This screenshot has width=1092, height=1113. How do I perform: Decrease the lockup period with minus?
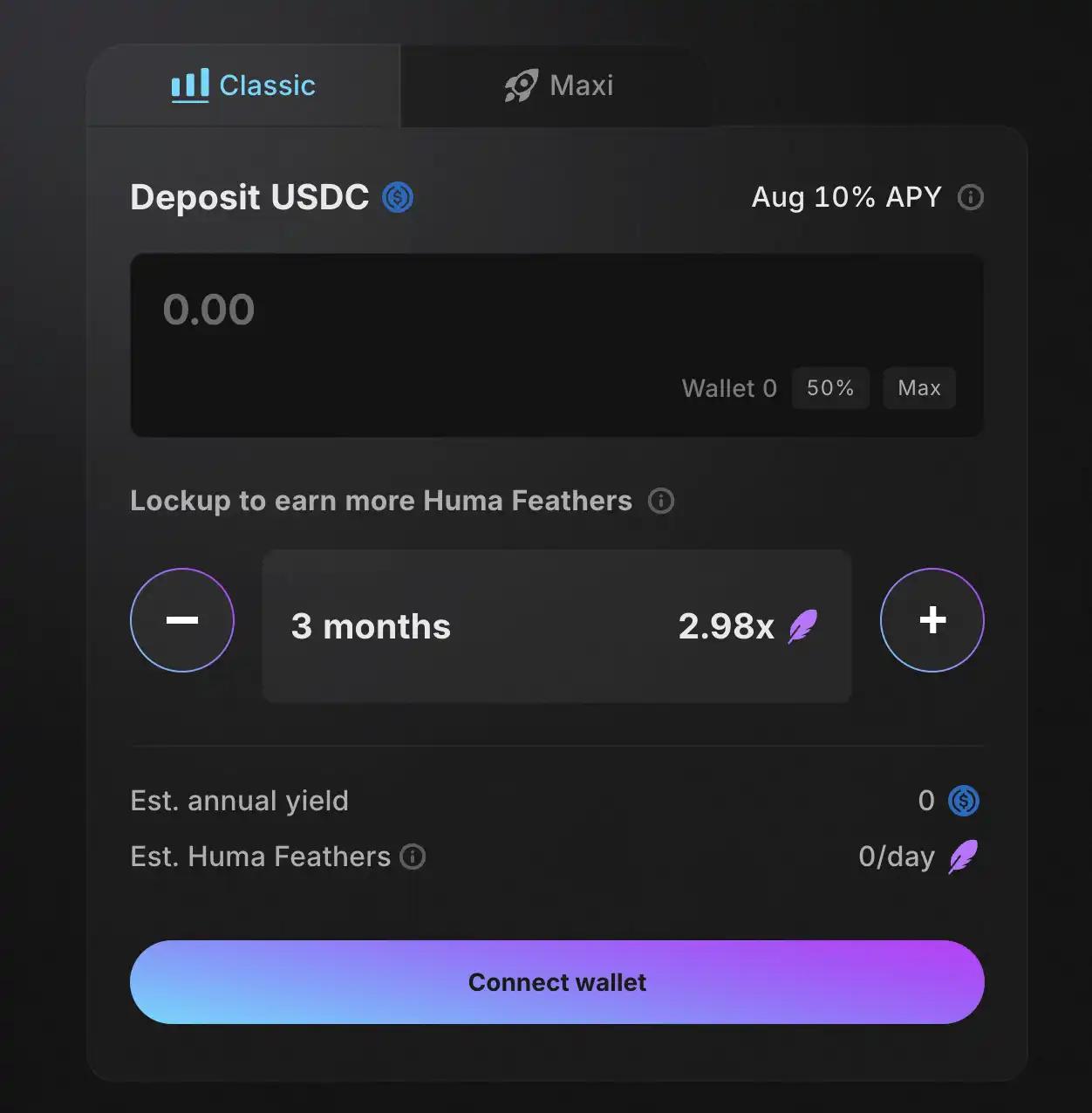tap(182, 620)
